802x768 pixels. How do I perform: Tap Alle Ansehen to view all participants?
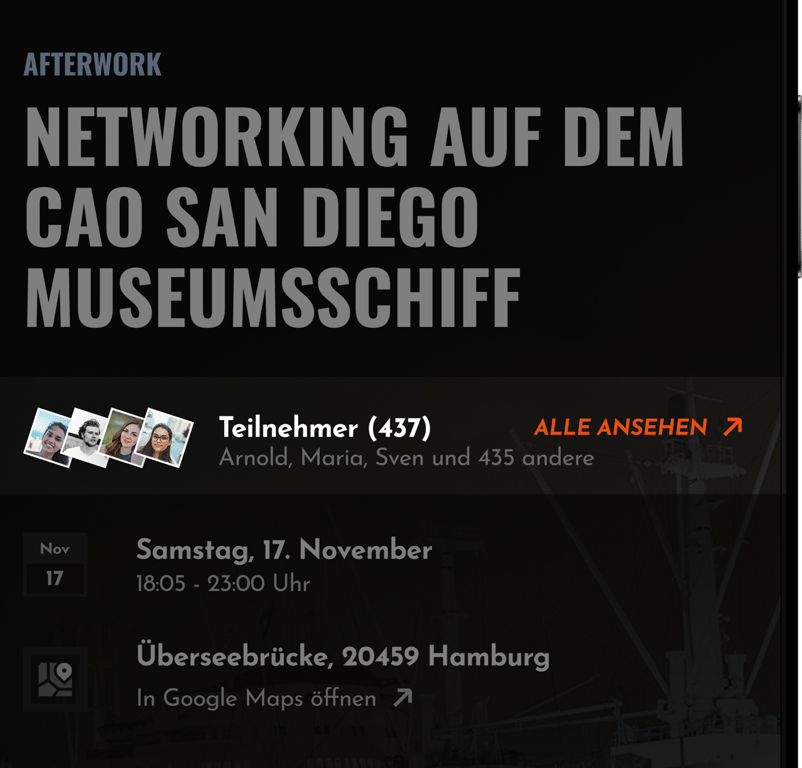(x=638, y=428)
